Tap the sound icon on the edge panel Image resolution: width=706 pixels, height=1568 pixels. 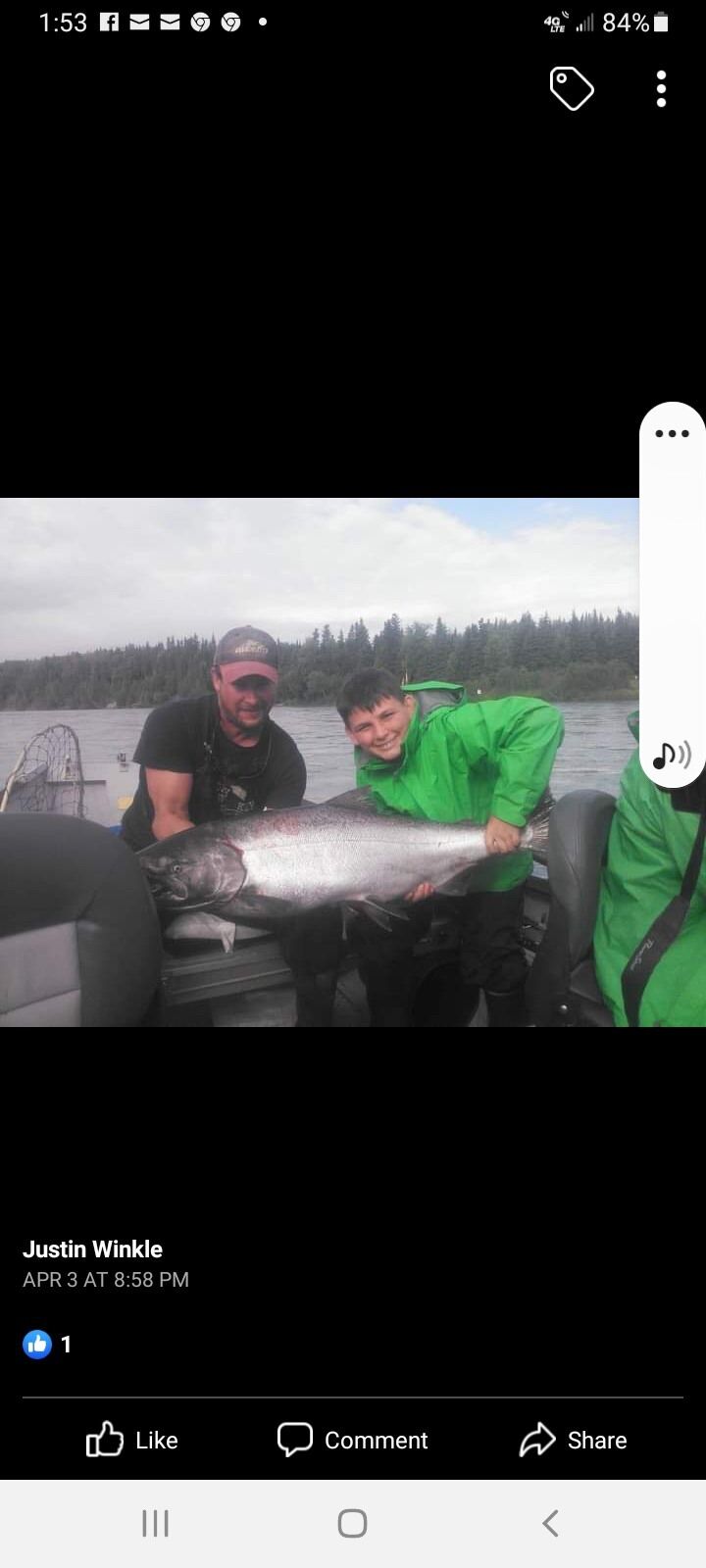tap(672, 755)
